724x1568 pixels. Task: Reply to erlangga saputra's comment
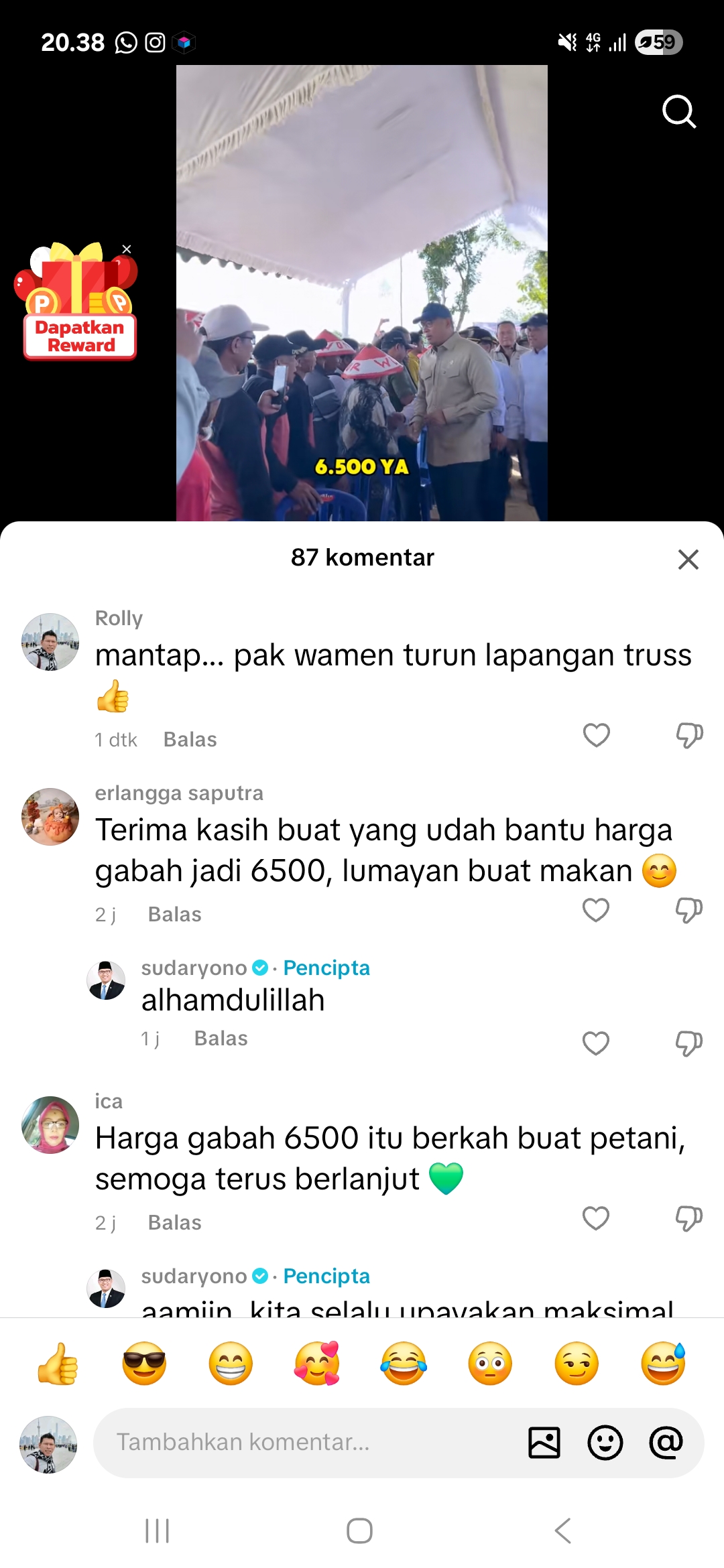(175, 914)
